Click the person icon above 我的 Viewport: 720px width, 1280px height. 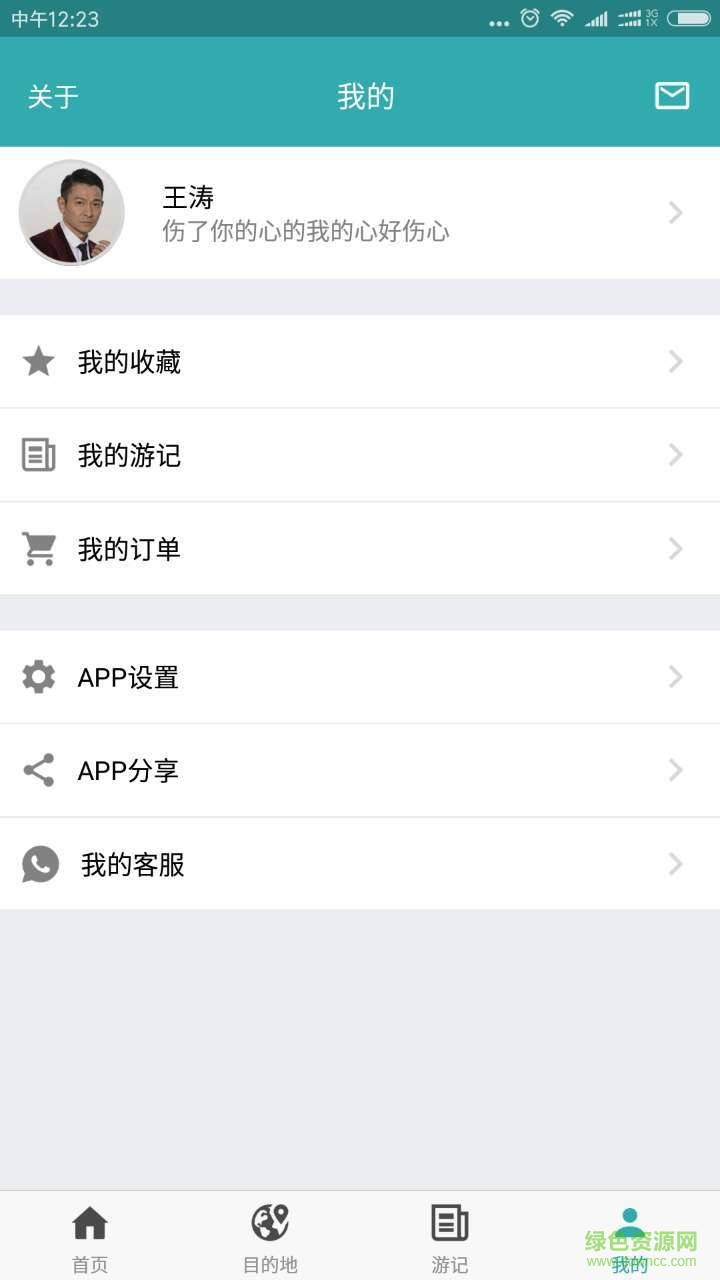[629, 1222]
